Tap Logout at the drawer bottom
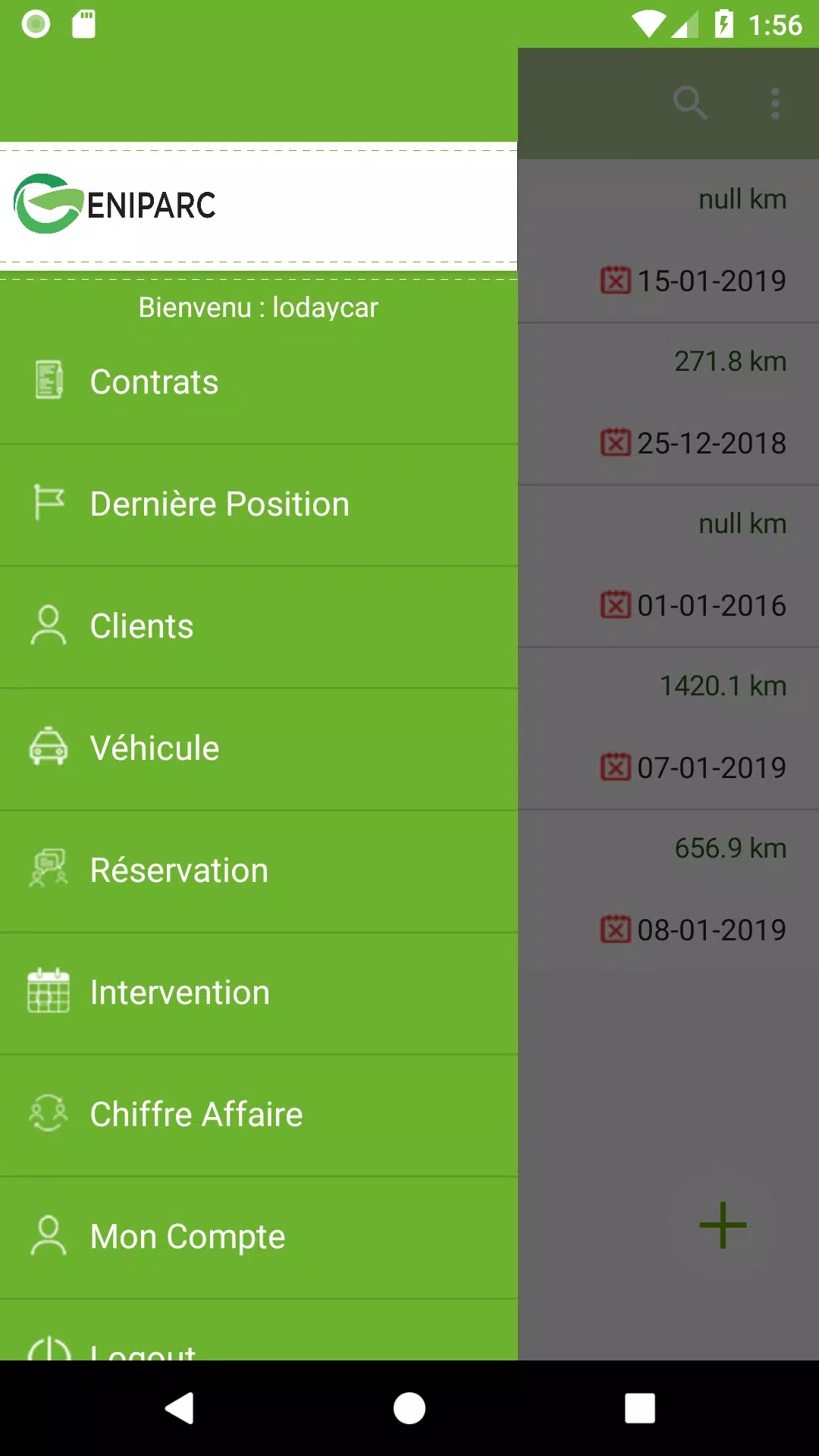The image size is (819, 1456). pyautogui.click(x=259, y=1331)
